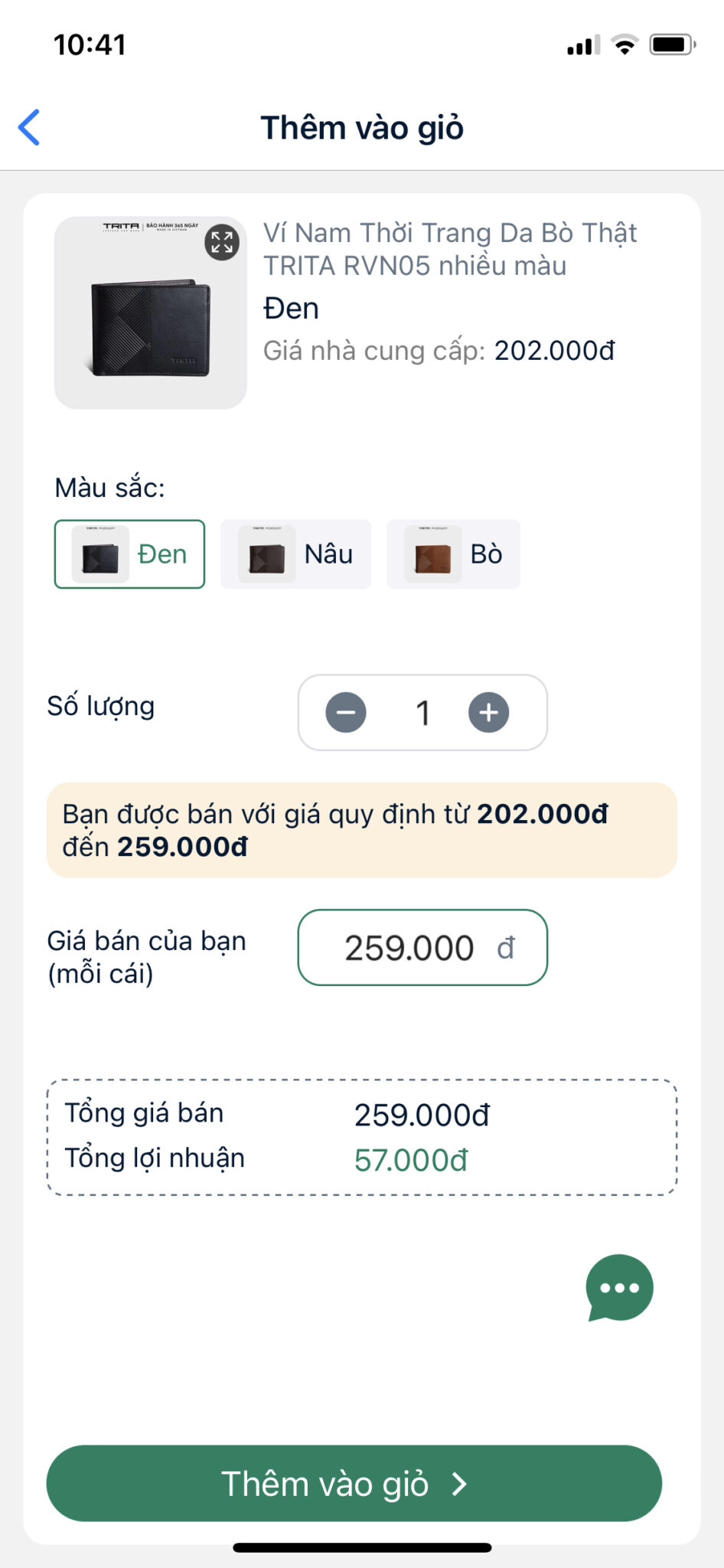This screenshot has width=724, height=1568.
Task: Tap the plus icon to increase quantity
Action: point(489,712)
